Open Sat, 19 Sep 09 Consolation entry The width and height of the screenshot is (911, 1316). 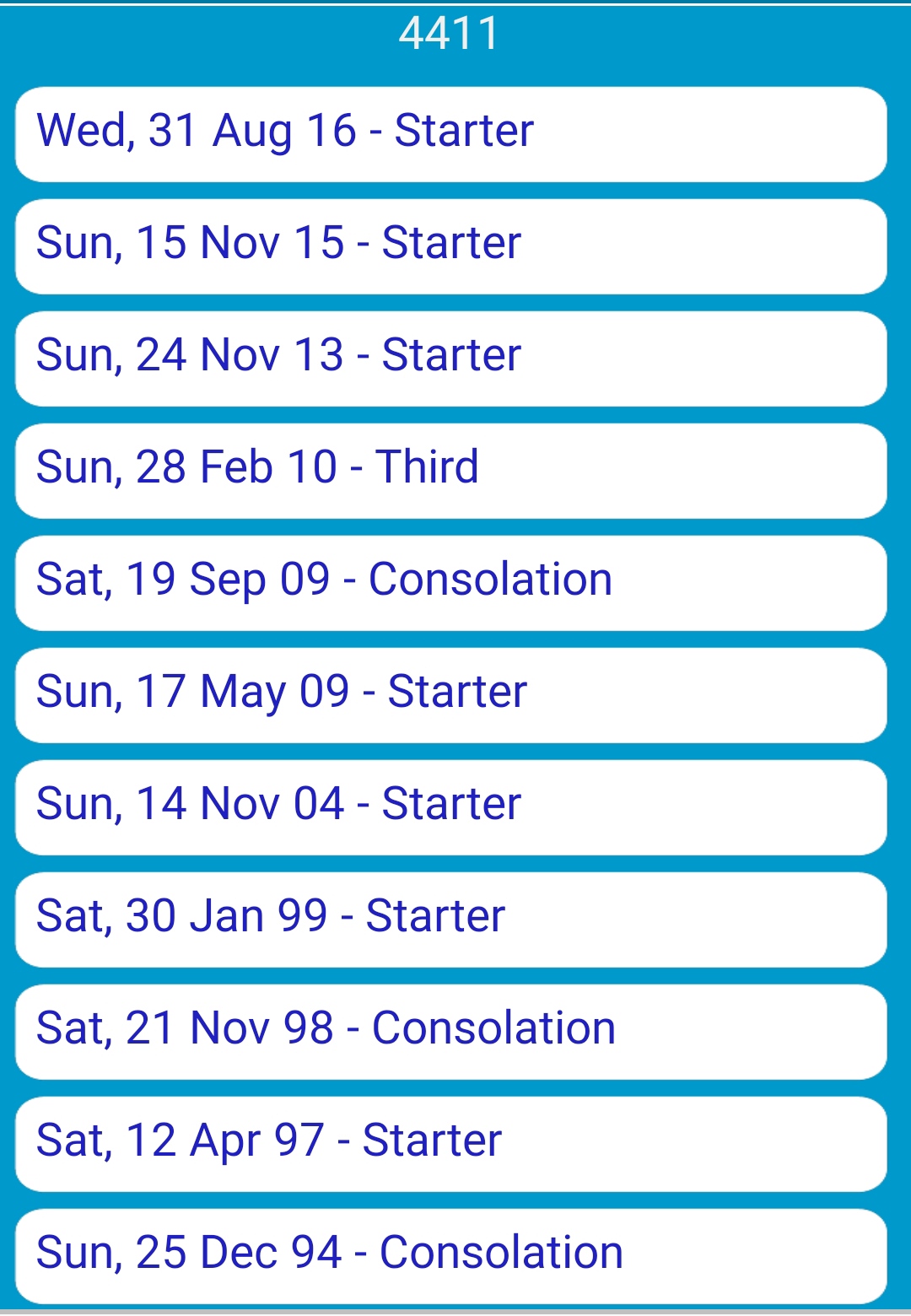coord(450,582)
